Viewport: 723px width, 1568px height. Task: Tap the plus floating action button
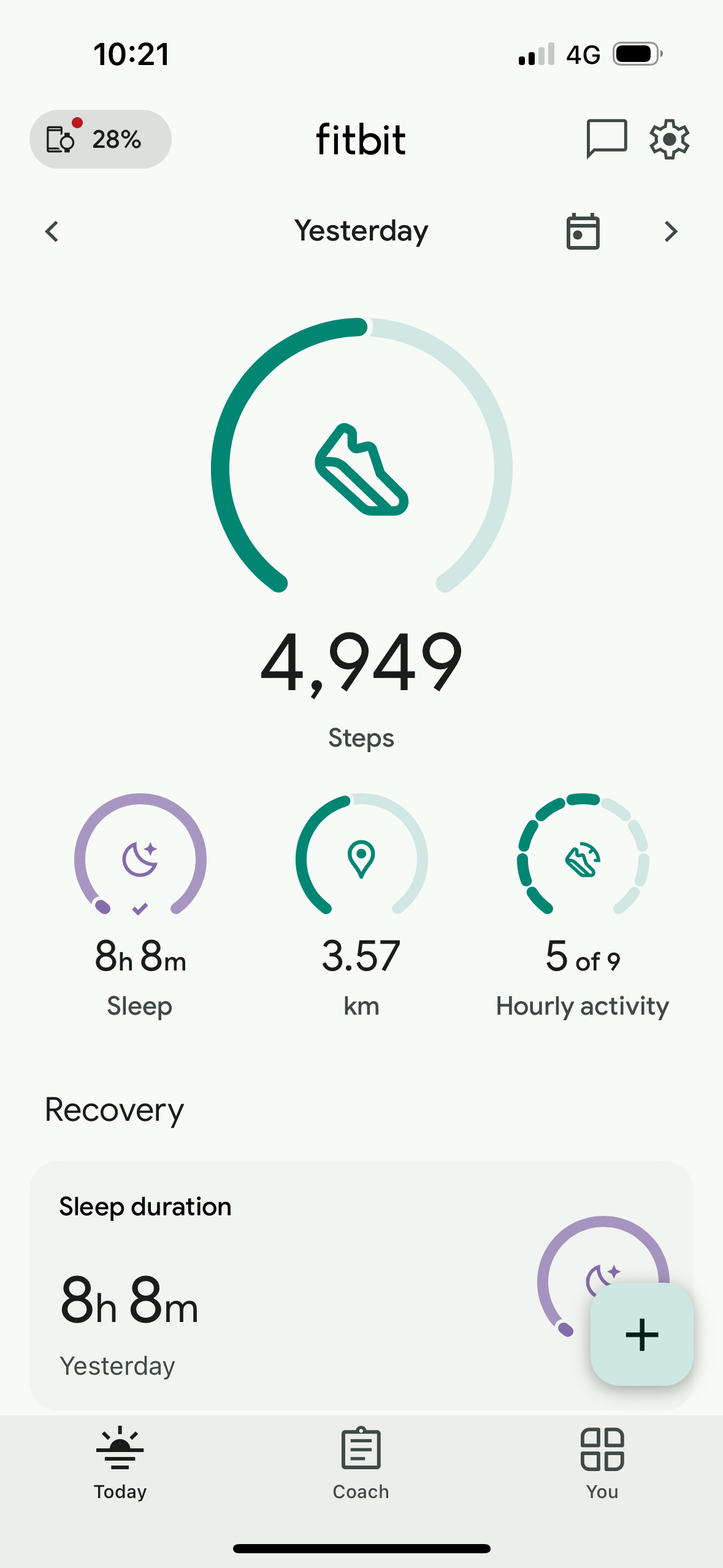pos(642,1334)
